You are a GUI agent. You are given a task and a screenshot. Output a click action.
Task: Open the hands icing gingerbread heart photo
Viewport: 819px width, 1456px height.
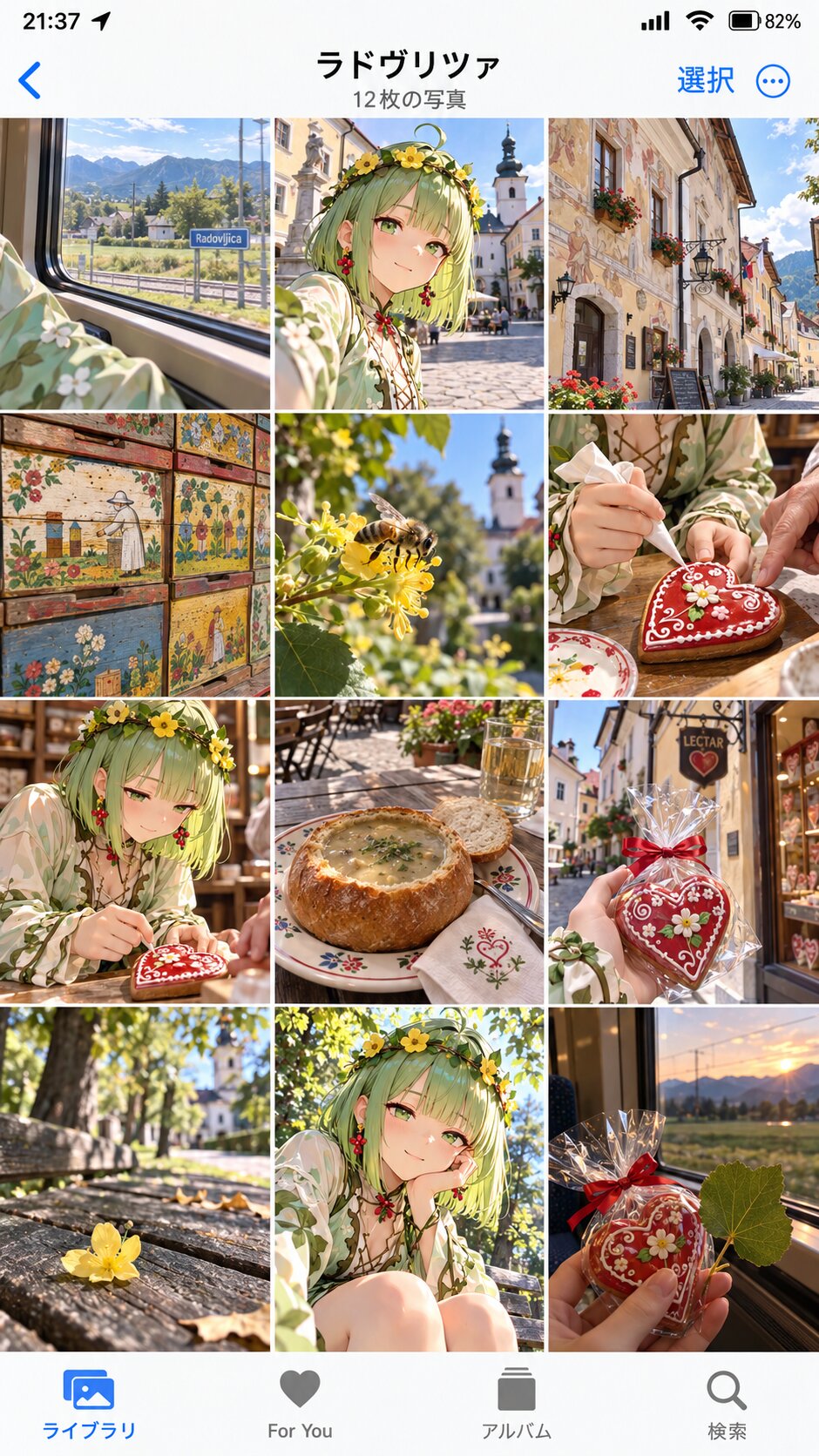684,555
